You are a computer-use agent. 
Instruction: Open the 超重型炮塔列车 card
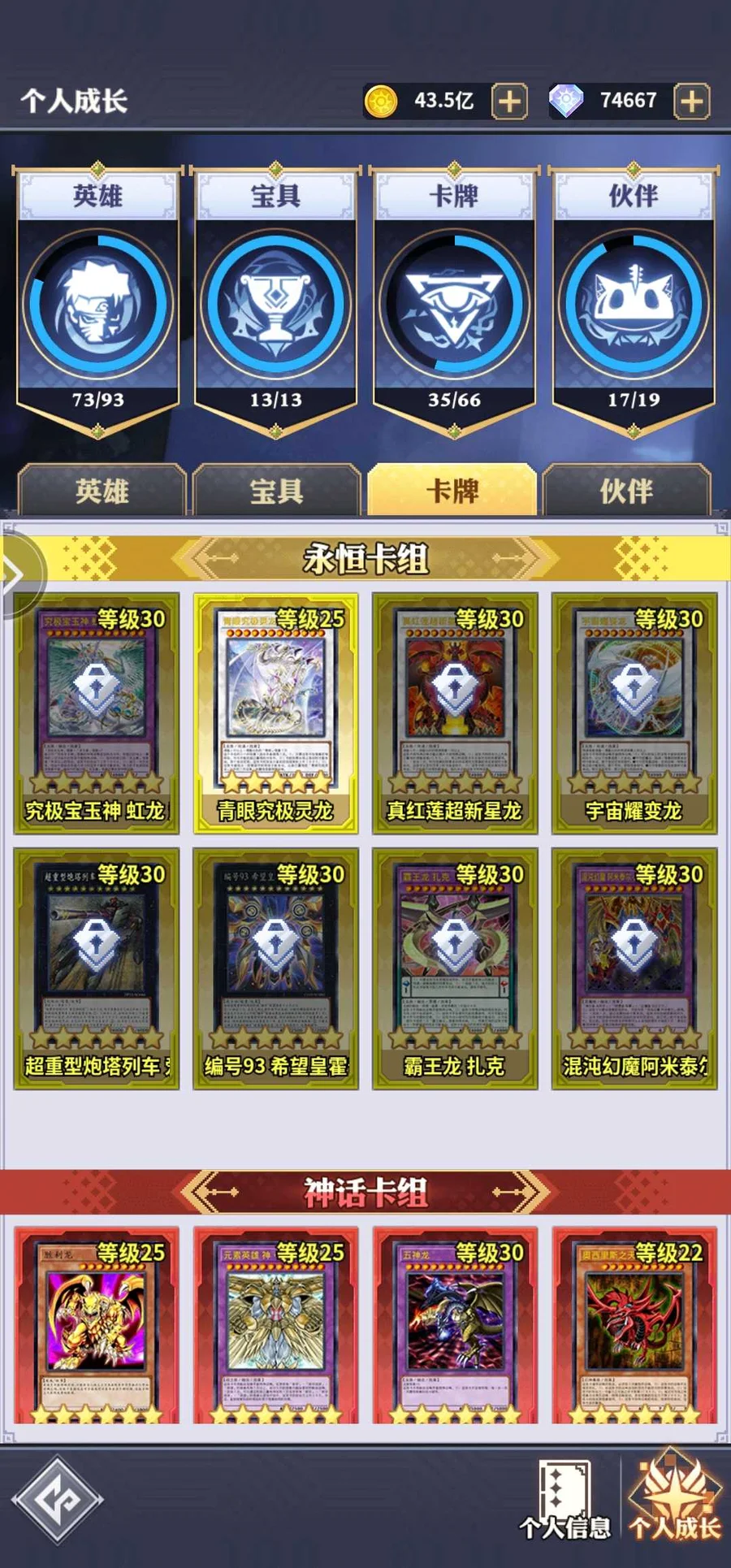pyautogui.click(x=97, y=968)
